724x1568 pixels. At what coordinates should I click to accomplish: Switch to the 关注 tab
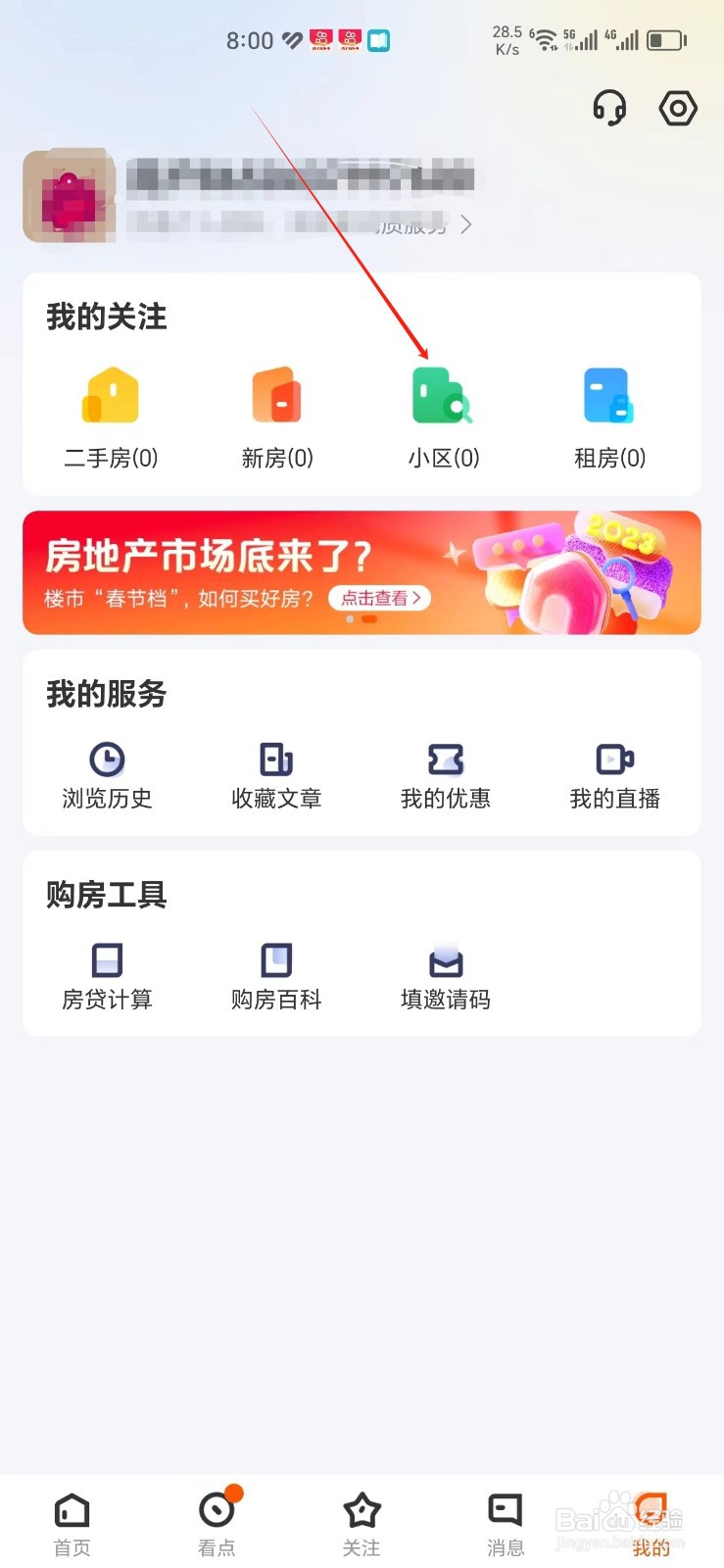click(362, 1524)
